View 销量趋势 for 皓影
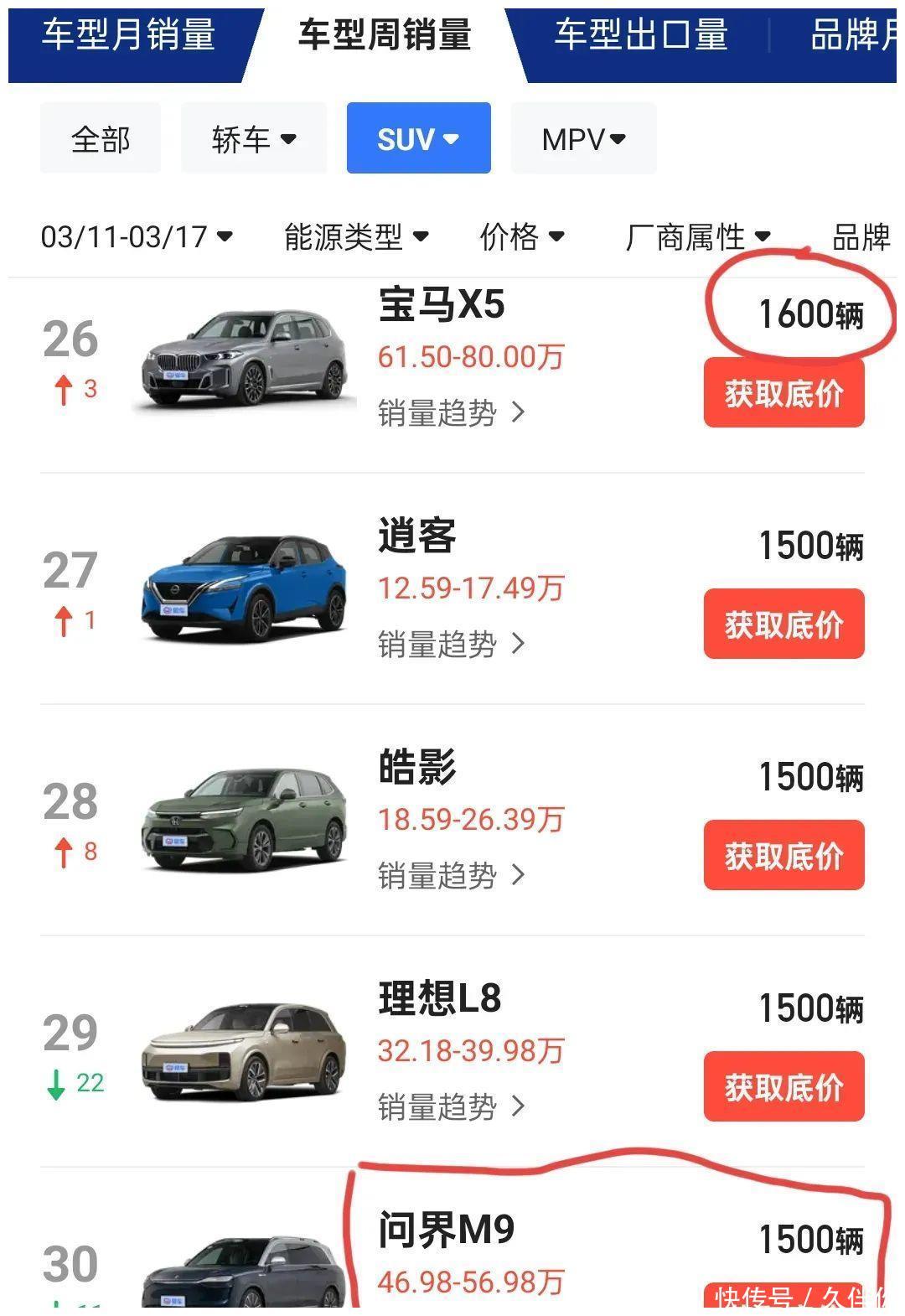Viewport: 905px width, 1316px height. [x=451, y=876]
